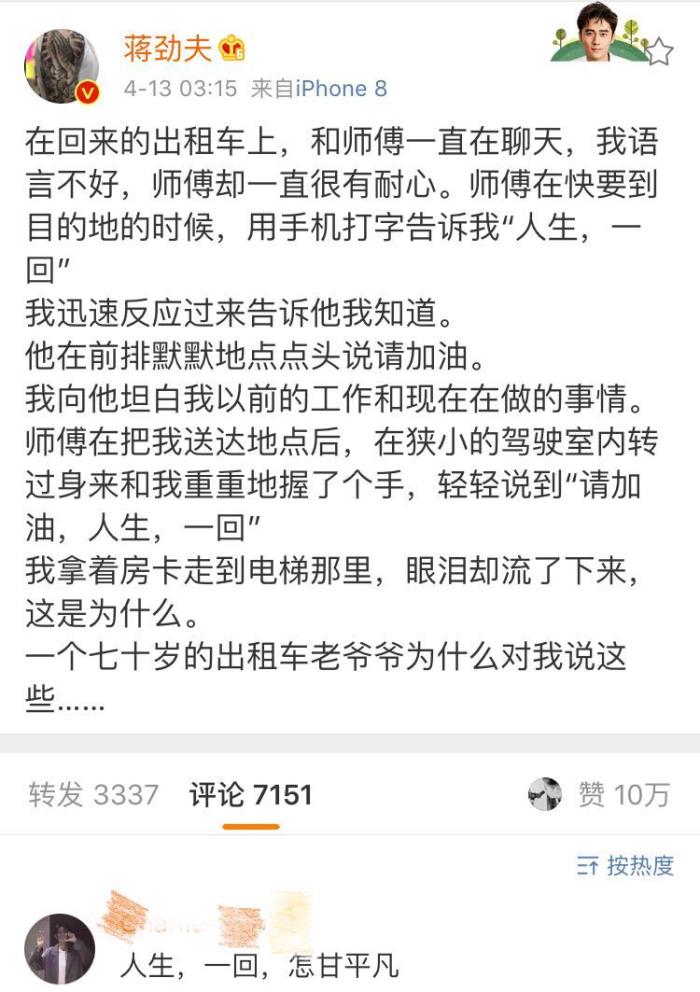Open the comment 人生，一回，怎甘平凡

point(259,966)
